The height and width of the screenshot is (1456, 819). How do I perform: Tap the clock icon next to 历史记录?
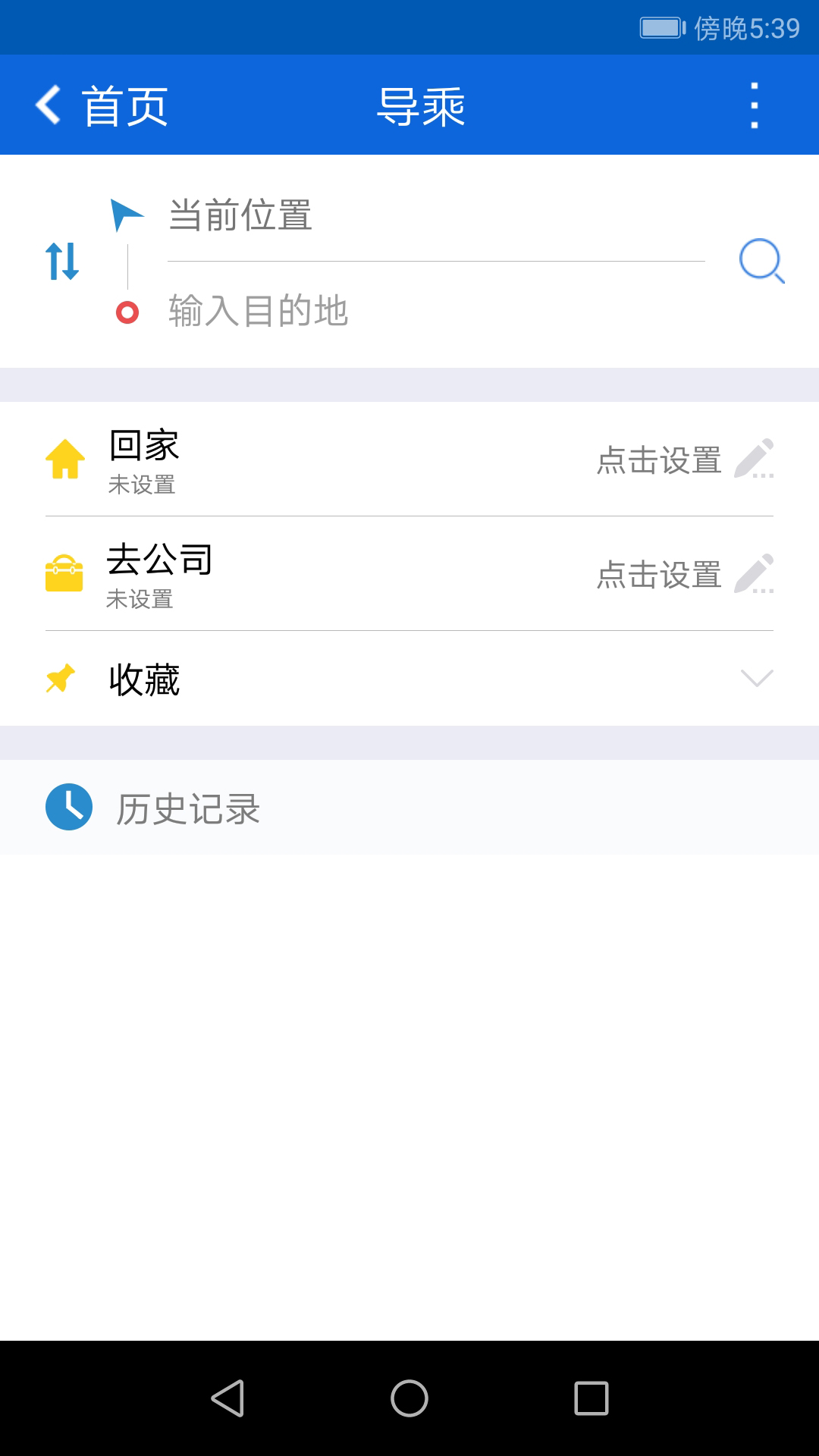pos(67,808)
